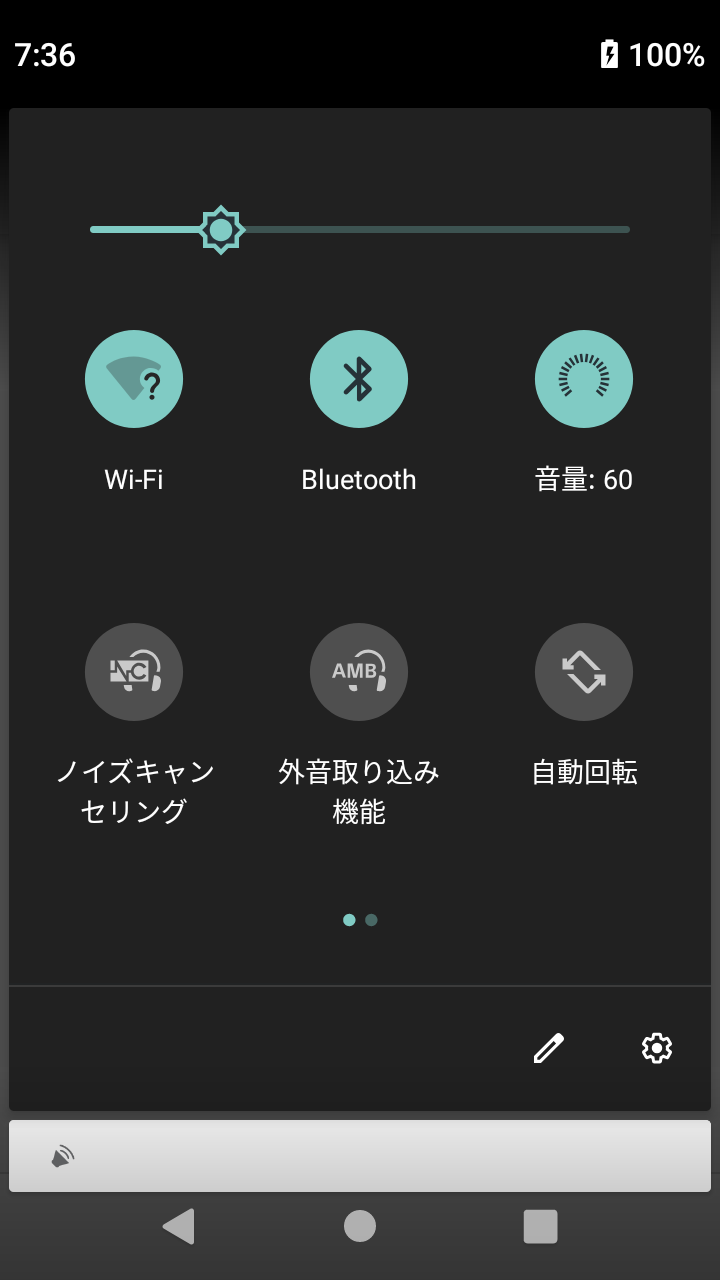The width and height of the screenshot is (720, 1280).
Task: Toggle the Wi-Fi tile
Action: 134,379
